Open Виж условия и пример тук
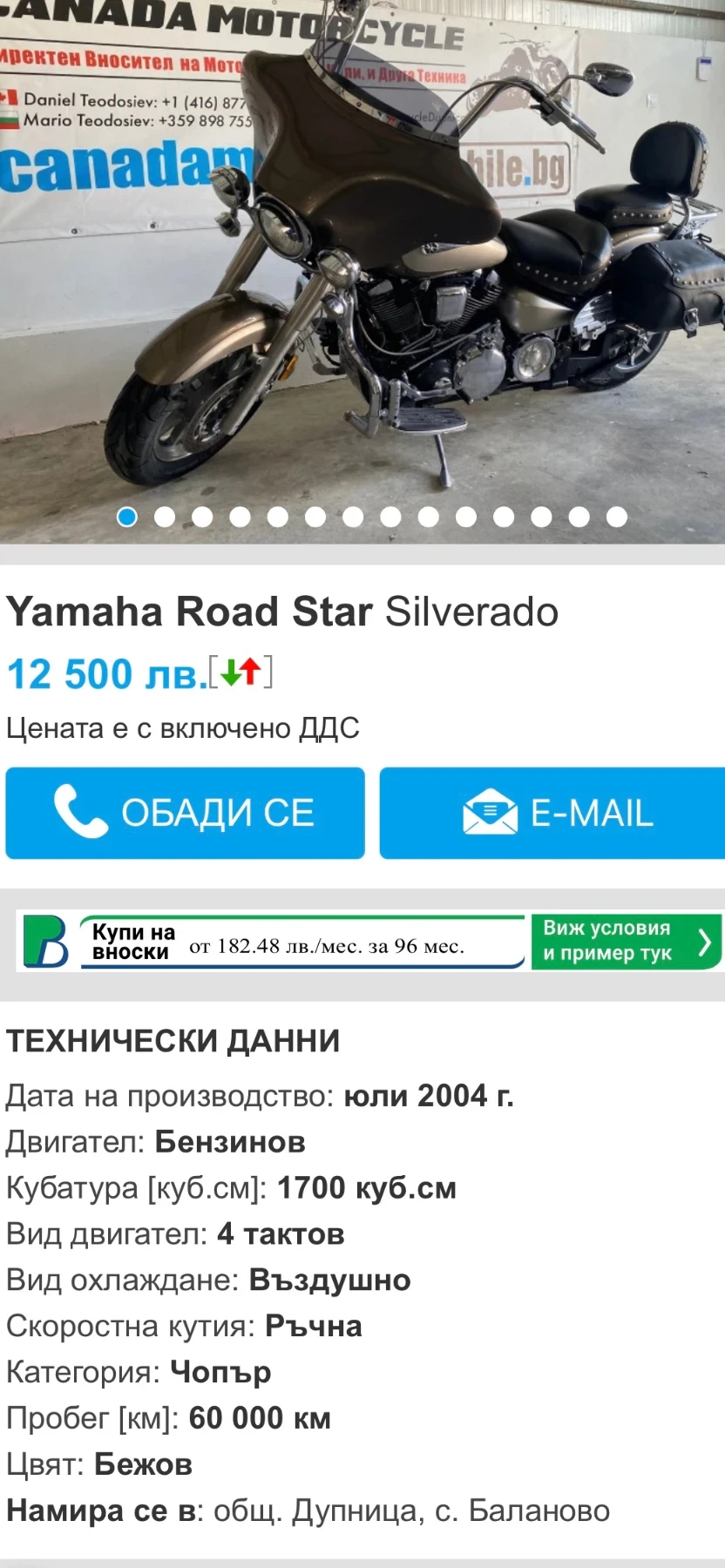This screenshot has height=1568, width=725. (626, 941)
